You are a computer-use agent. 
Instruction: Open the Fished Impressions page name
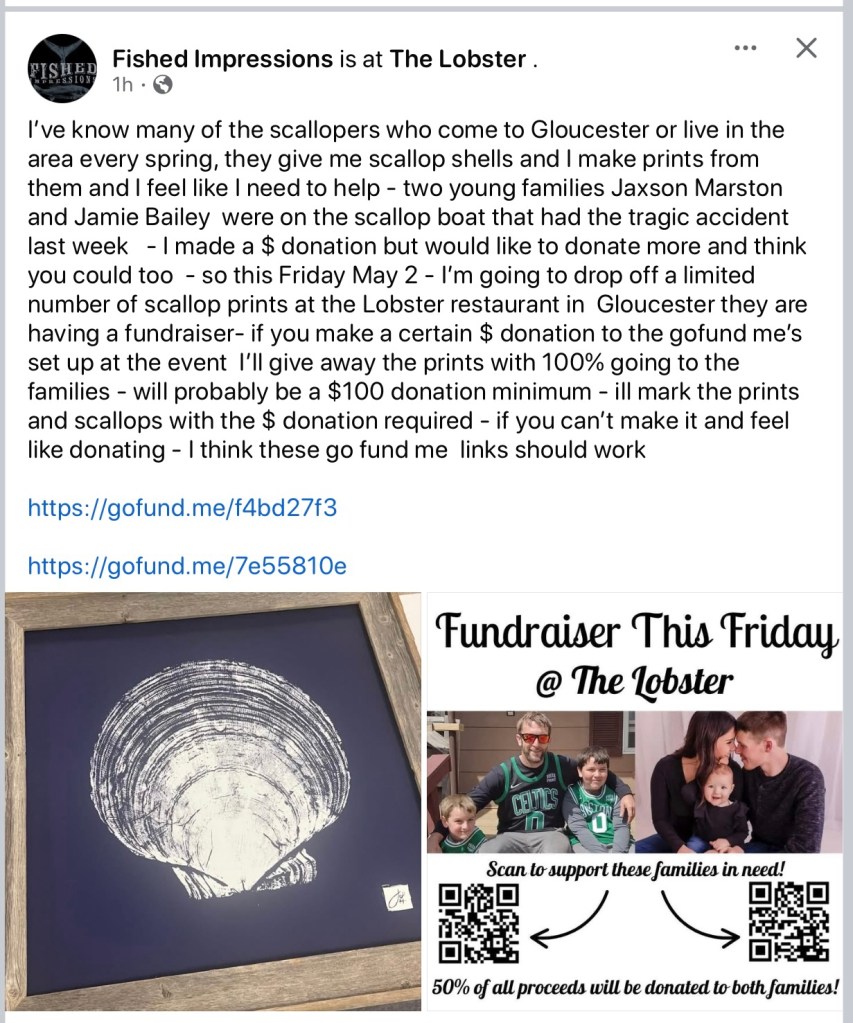pyautogui.click(x=223, y=59)
